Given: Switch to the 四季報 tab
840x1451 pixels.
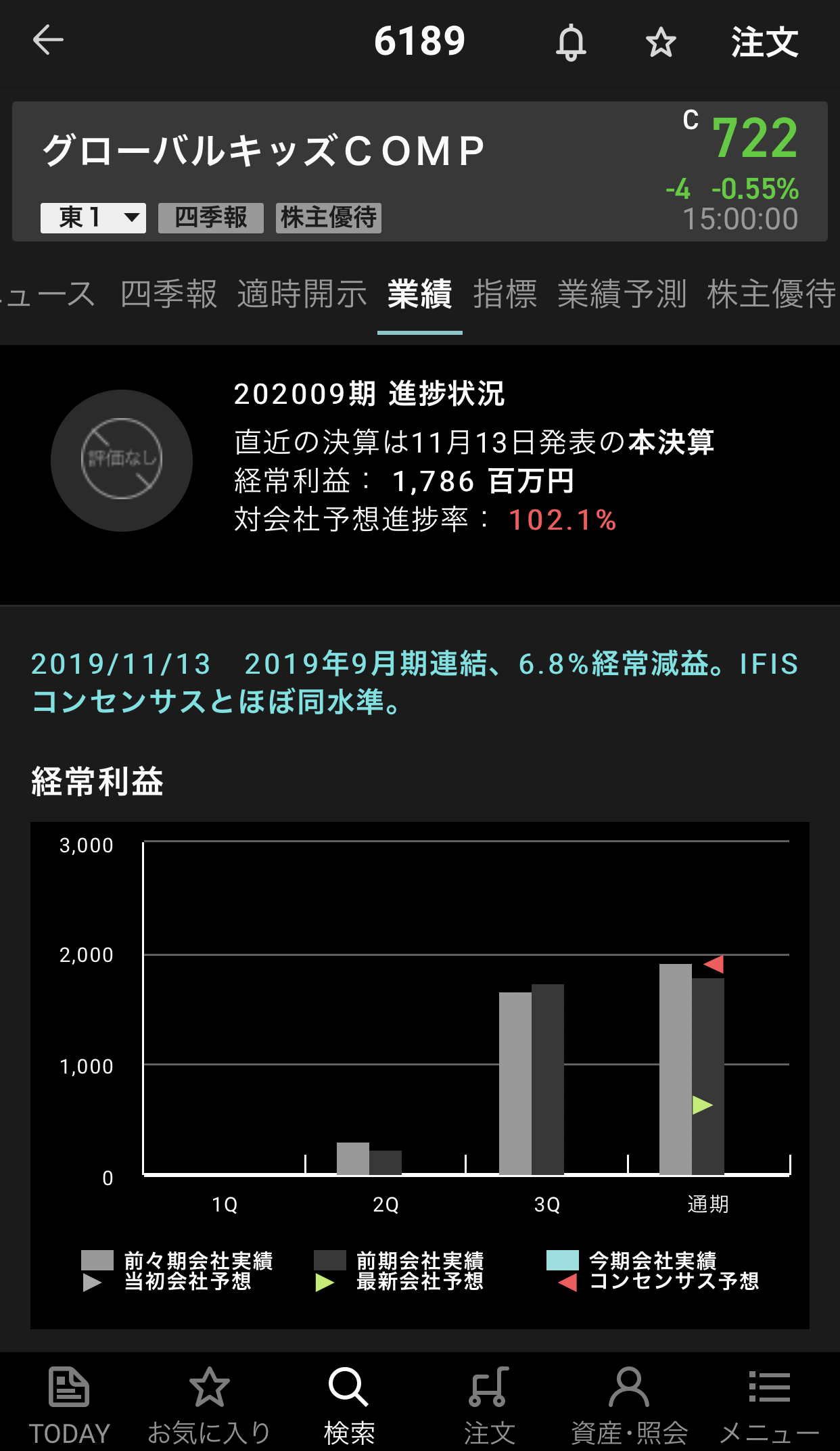Looking at the screenshot, I should click(x=168, y=295).
